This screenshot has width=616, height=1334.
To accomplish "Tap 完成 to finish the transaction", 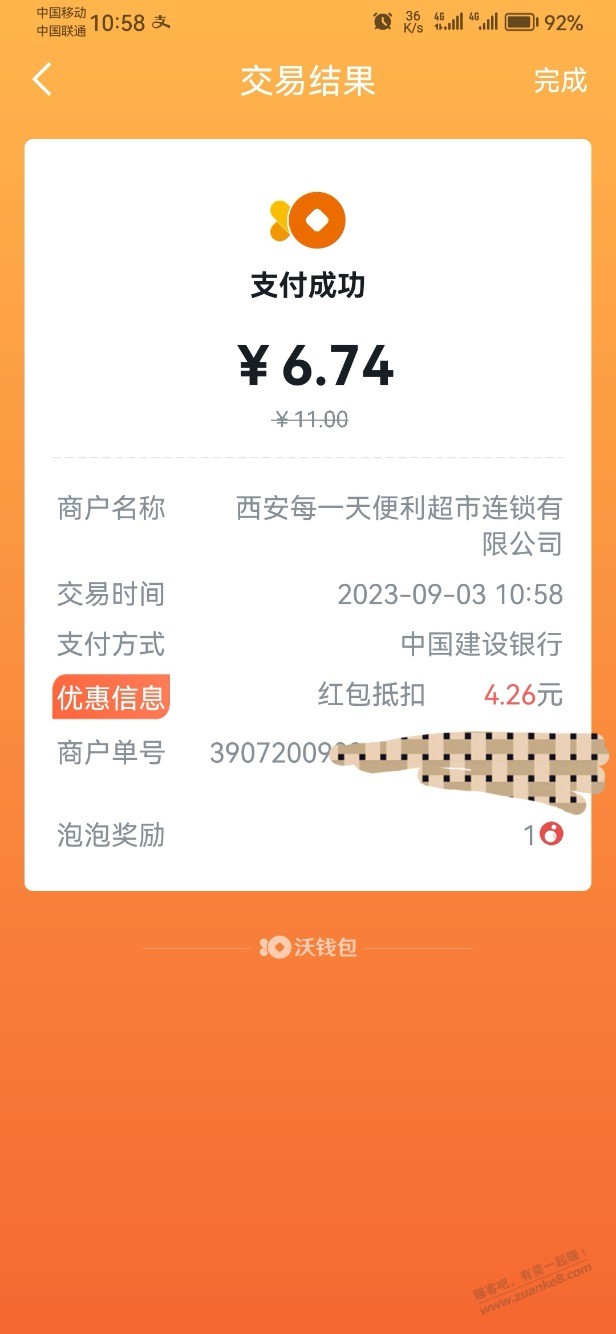I will (560, 81).
